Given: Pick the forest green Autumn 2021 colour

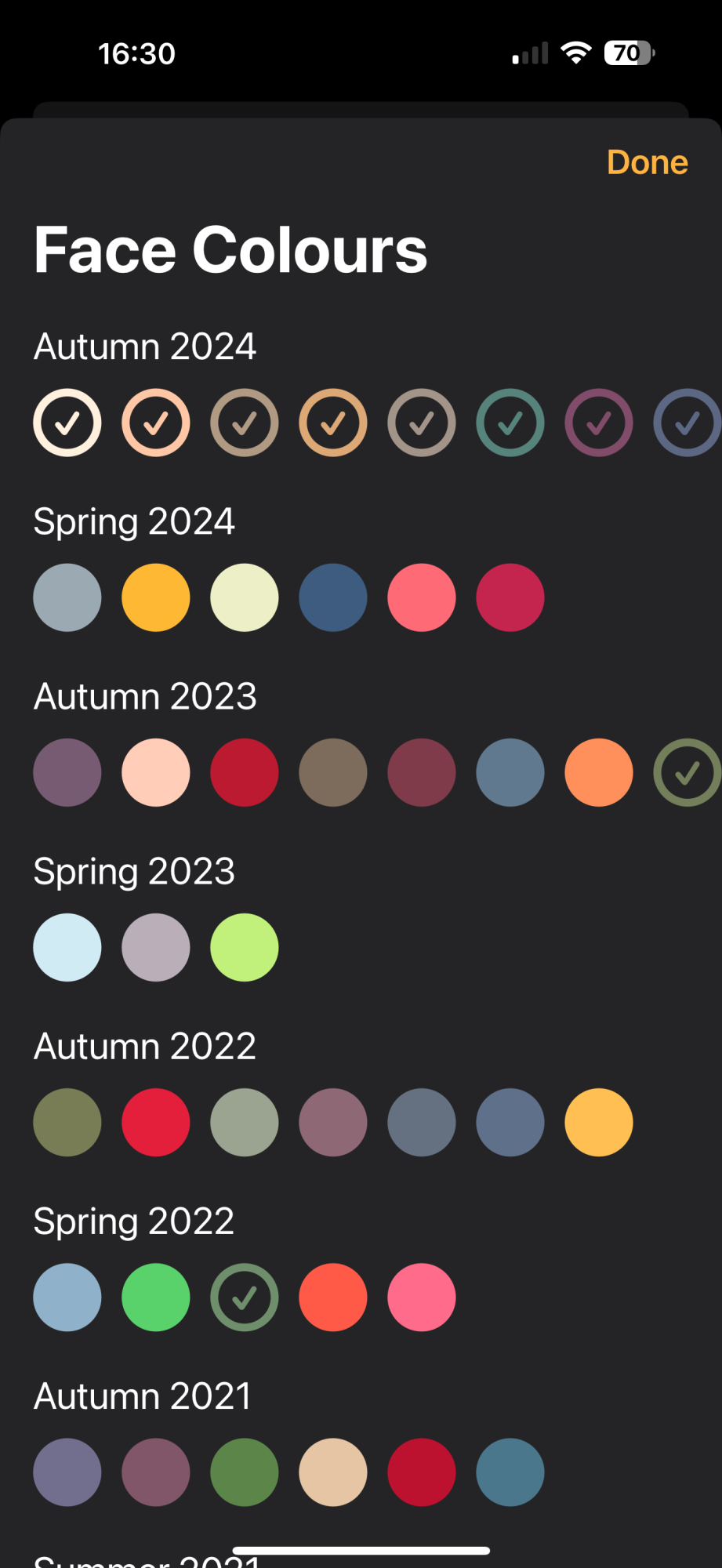Looking at the screenshot, I should pyautogui.click(x=245, y=1472).
